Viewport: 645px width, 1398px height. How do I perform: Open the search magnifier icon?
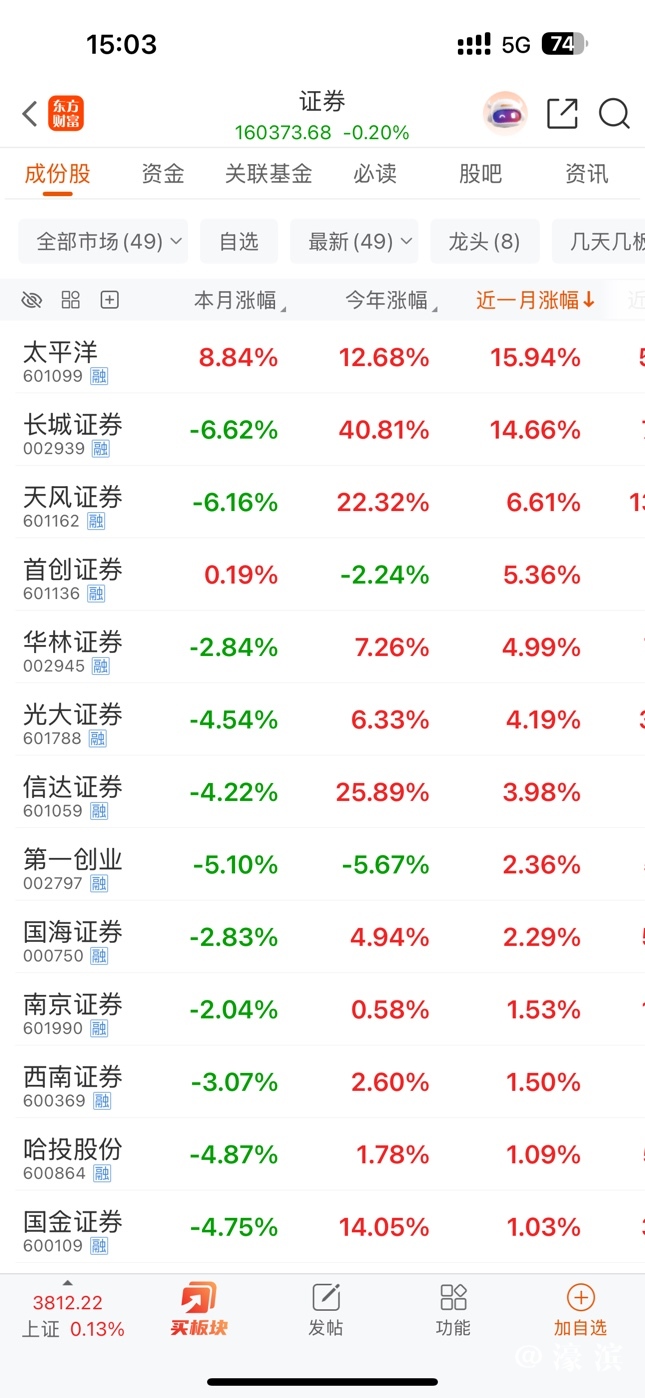pyautogui.click(x=613, y=114)
